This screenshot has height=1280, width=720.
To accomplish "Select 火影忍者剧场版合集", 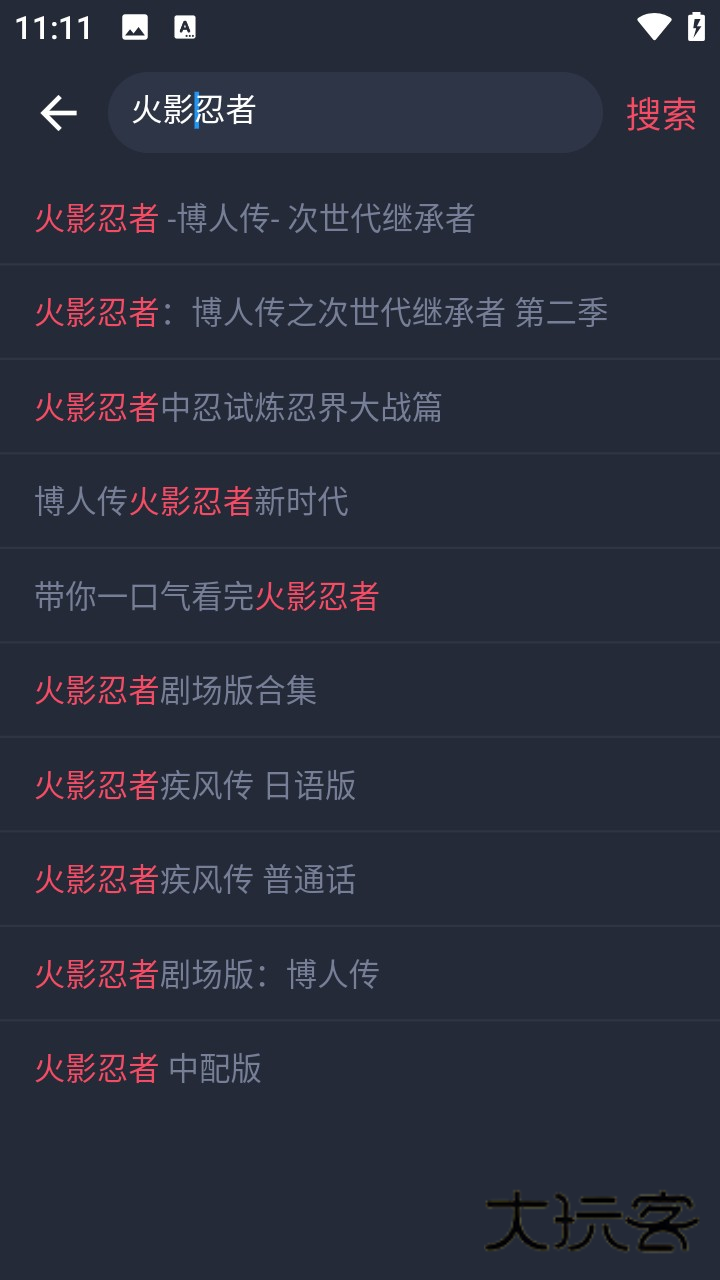I will click(174, 689).
